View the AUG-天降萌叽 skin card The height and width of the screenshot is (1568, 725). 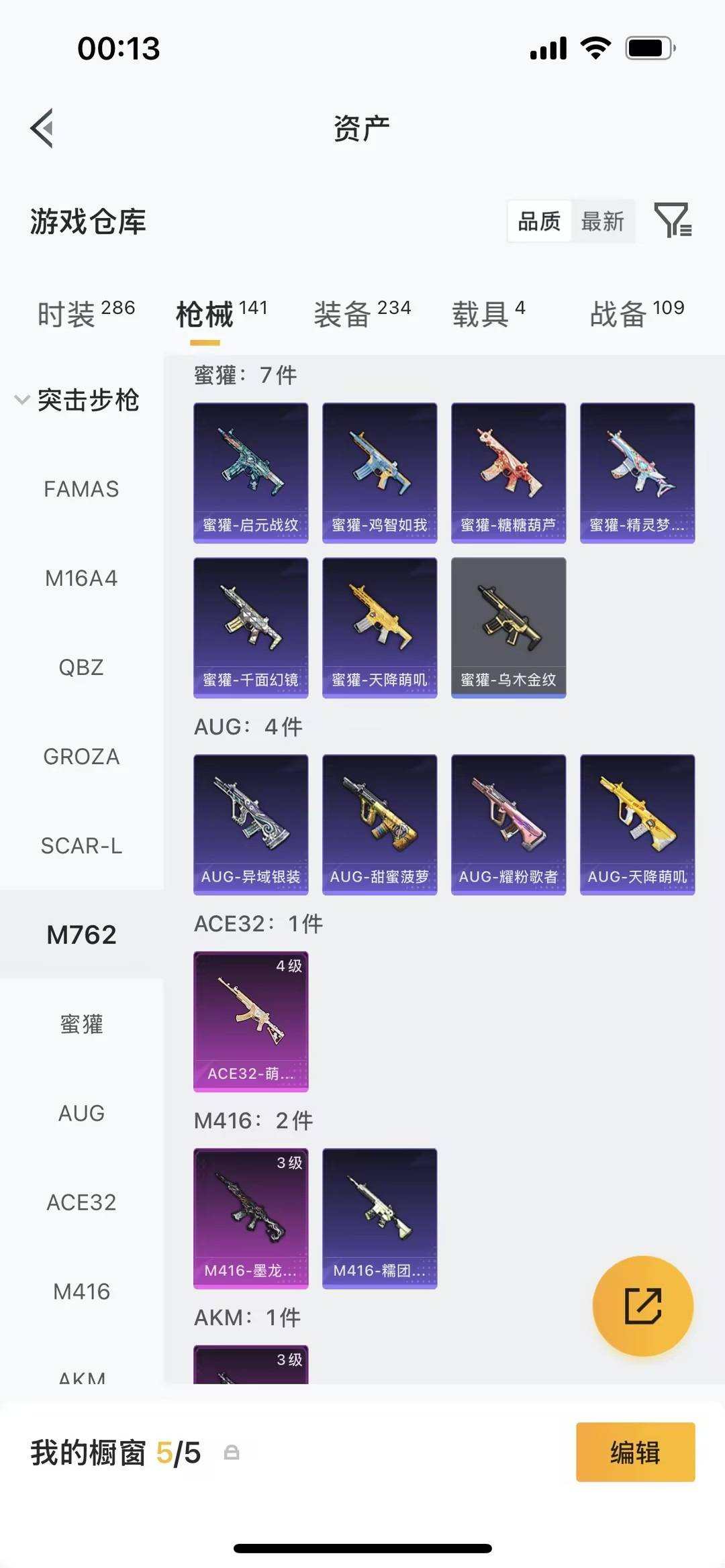click(x=637, y=824)
